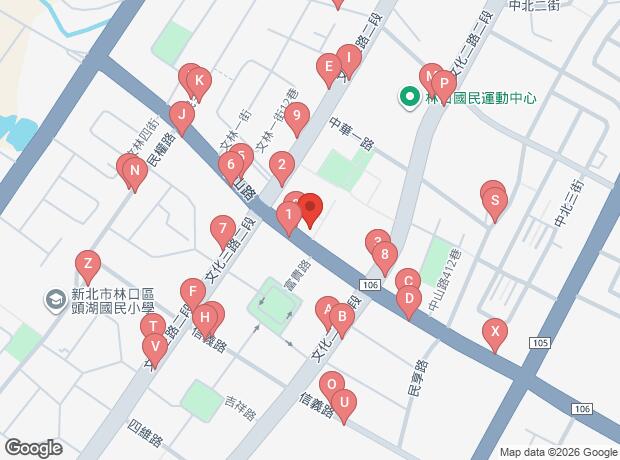This screenshot has width=620, height=460.
Task: Tap the marker labeled U
Action: tap(344, 403)
